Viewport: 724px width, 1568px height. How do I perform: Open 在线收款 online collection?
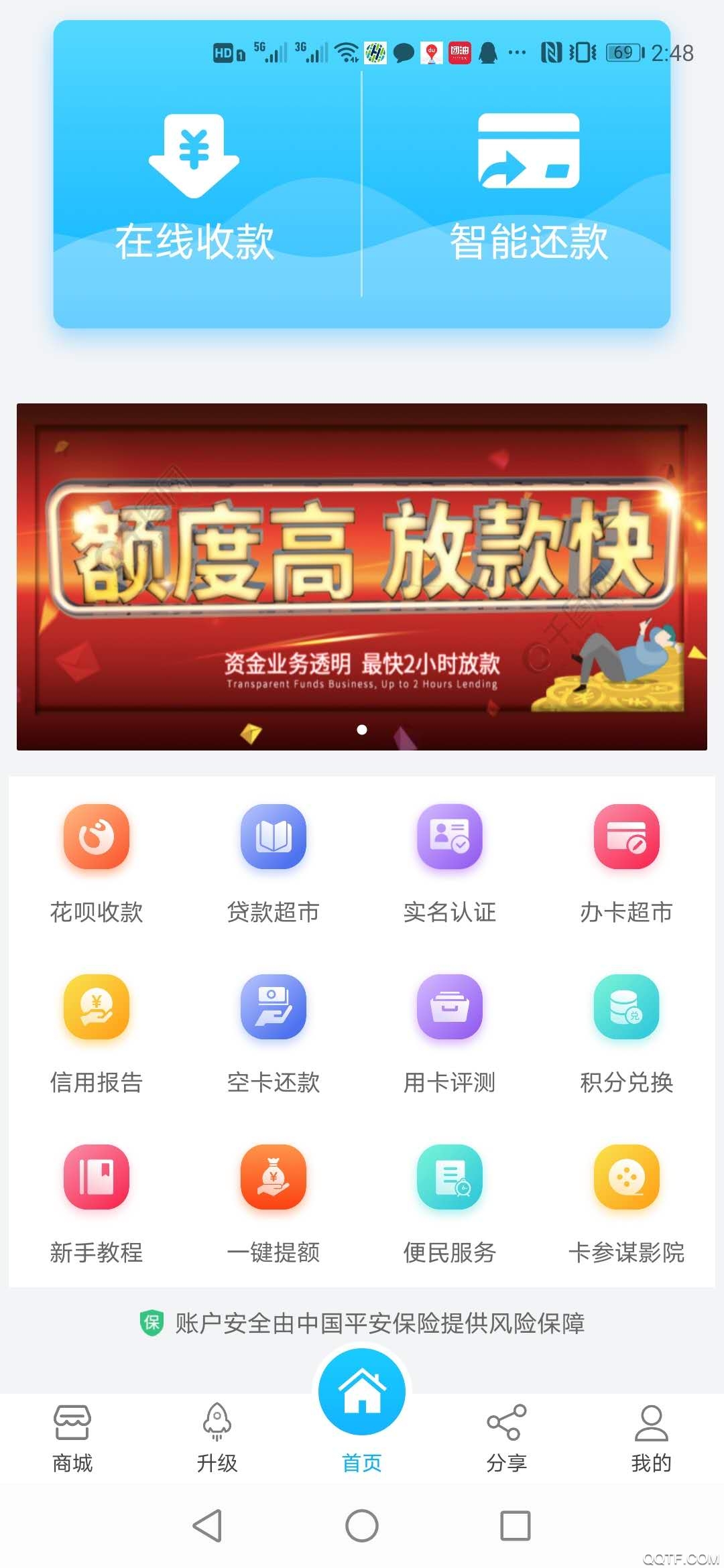pos(194,188)
